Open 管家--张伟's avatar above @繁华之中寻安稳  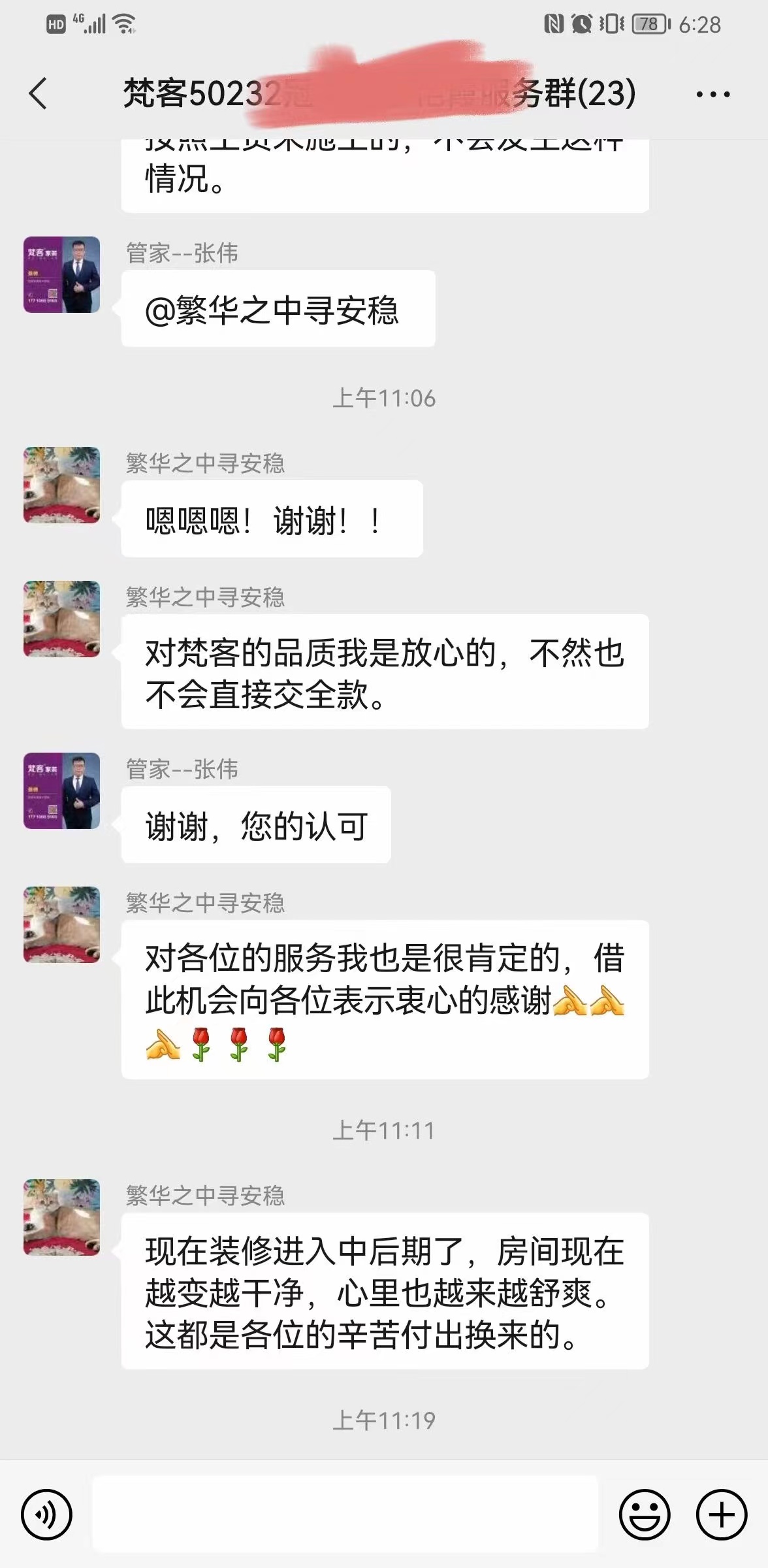[62, 275]
